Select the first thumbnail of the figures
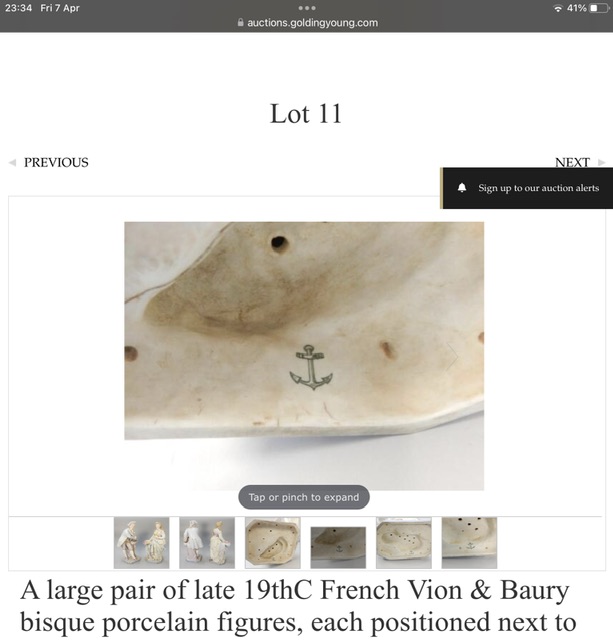 pyautogui.click(x=141, y=543)
